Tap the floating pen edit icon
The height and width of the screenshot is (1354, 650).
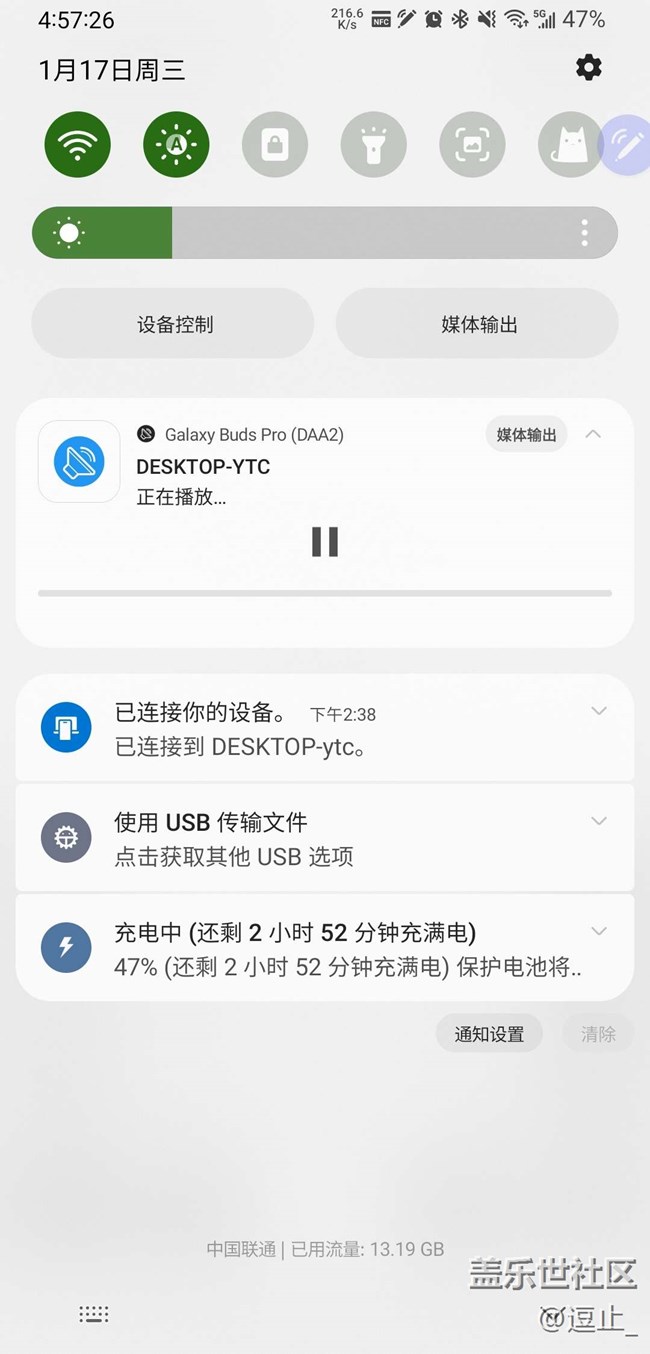pyautogui.click(x=628, y=145)
